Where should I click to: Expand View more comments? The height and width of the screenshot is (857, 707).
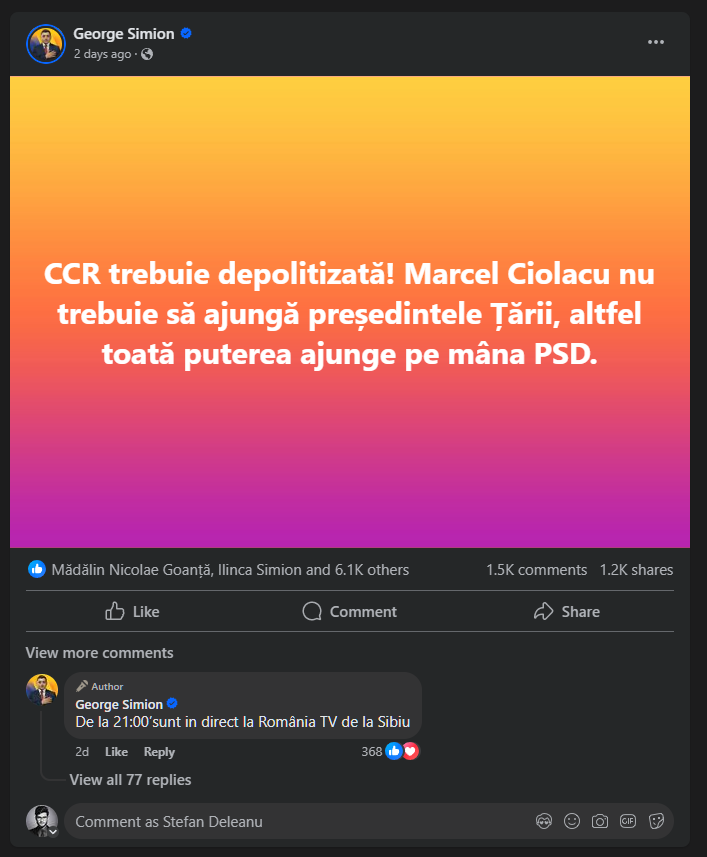99,653
